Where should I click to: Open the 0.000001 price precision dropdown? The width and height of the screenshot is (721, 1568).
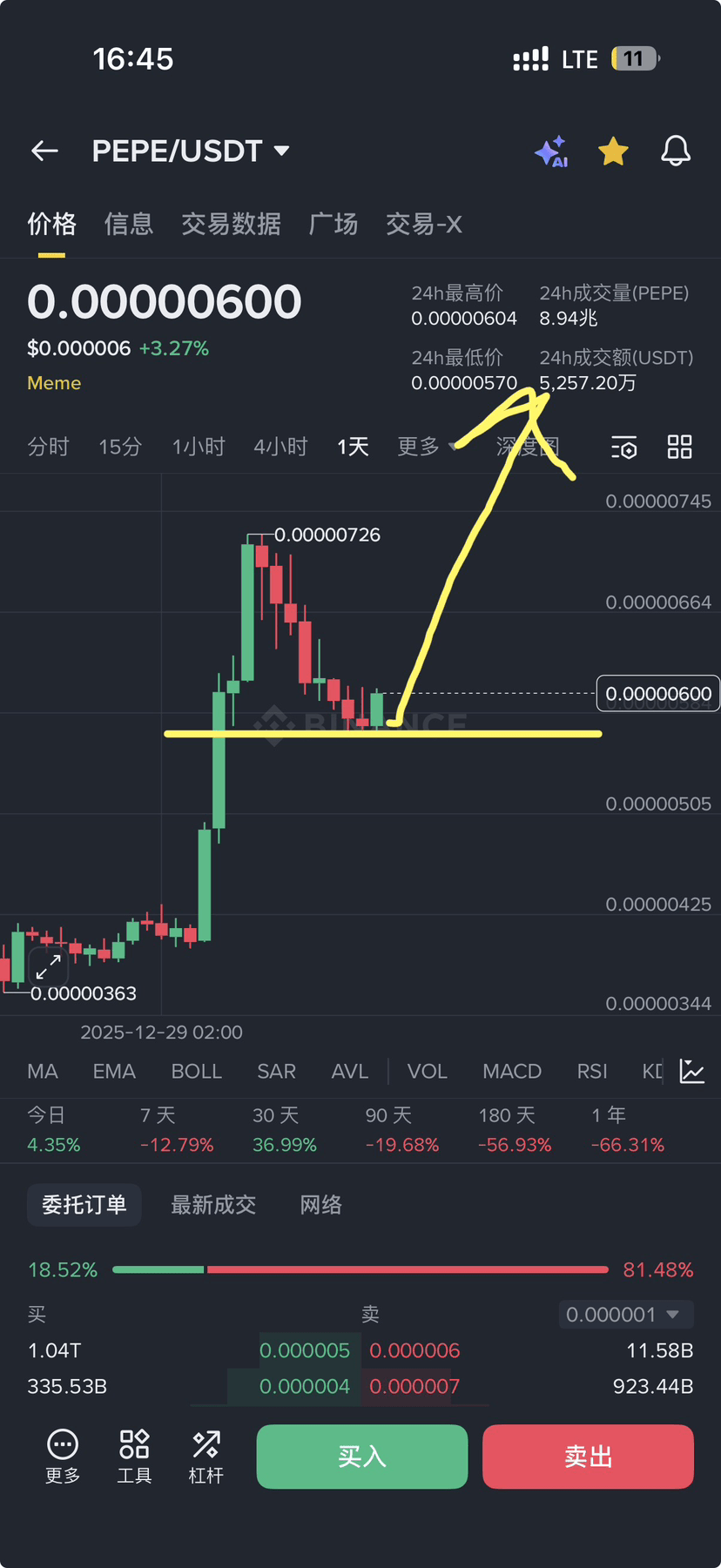click(625, 1315)
